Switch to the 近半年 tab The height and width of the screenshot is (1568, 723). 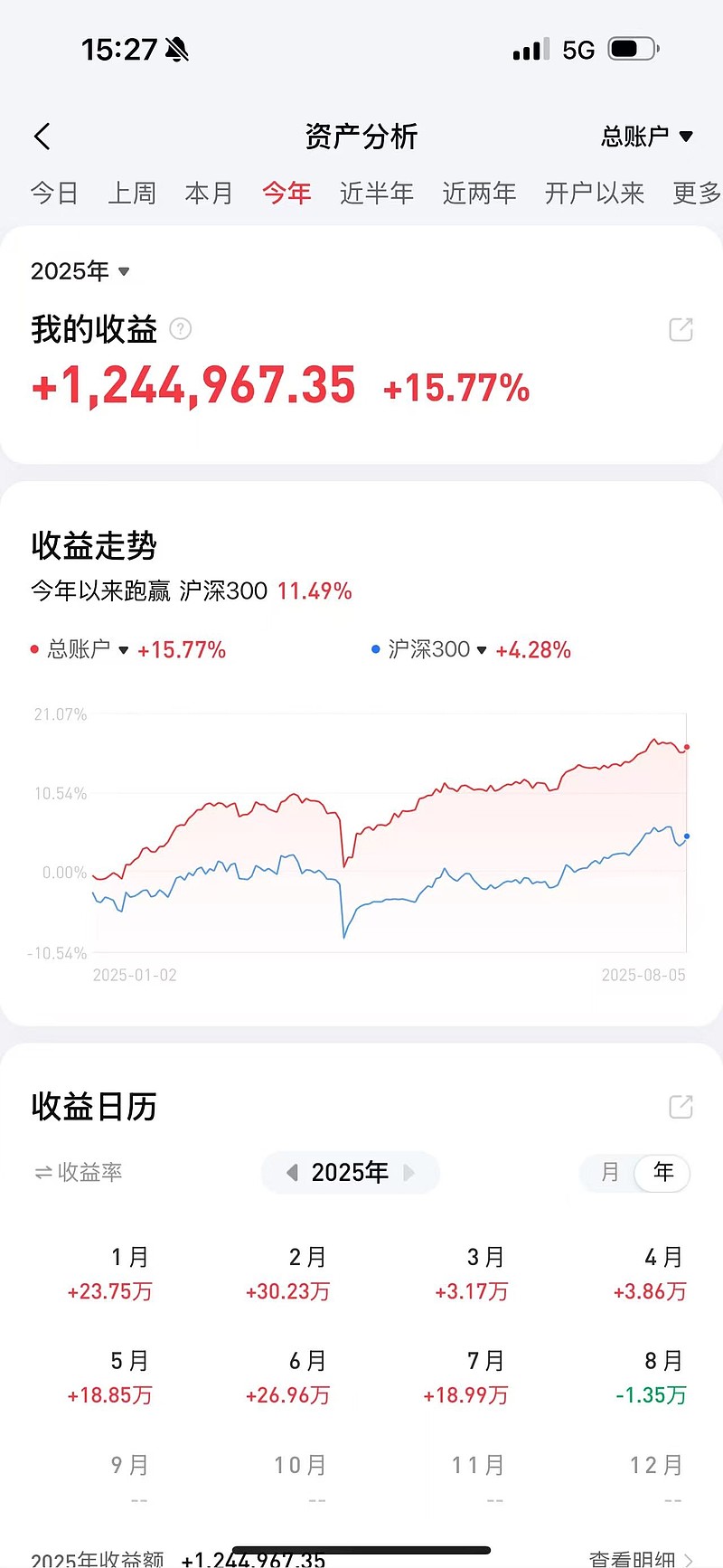[x=377, y=193]
